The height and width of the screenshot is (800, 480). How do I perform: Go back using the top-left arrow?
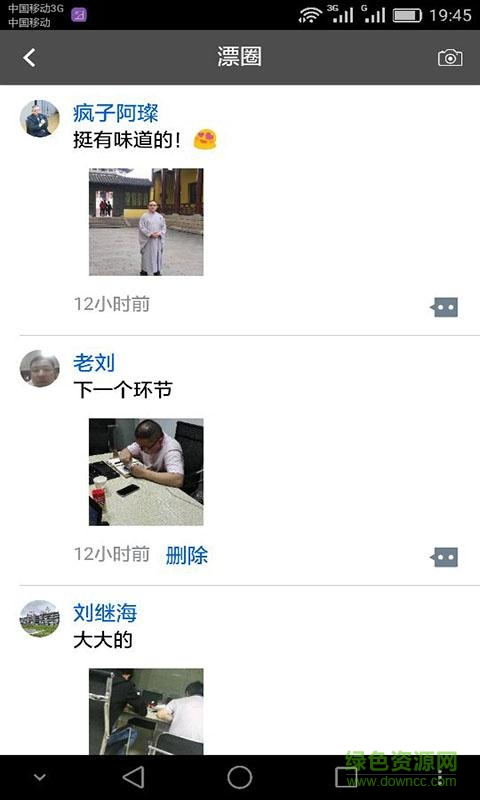pyautogui.click(x=29, y=58)
